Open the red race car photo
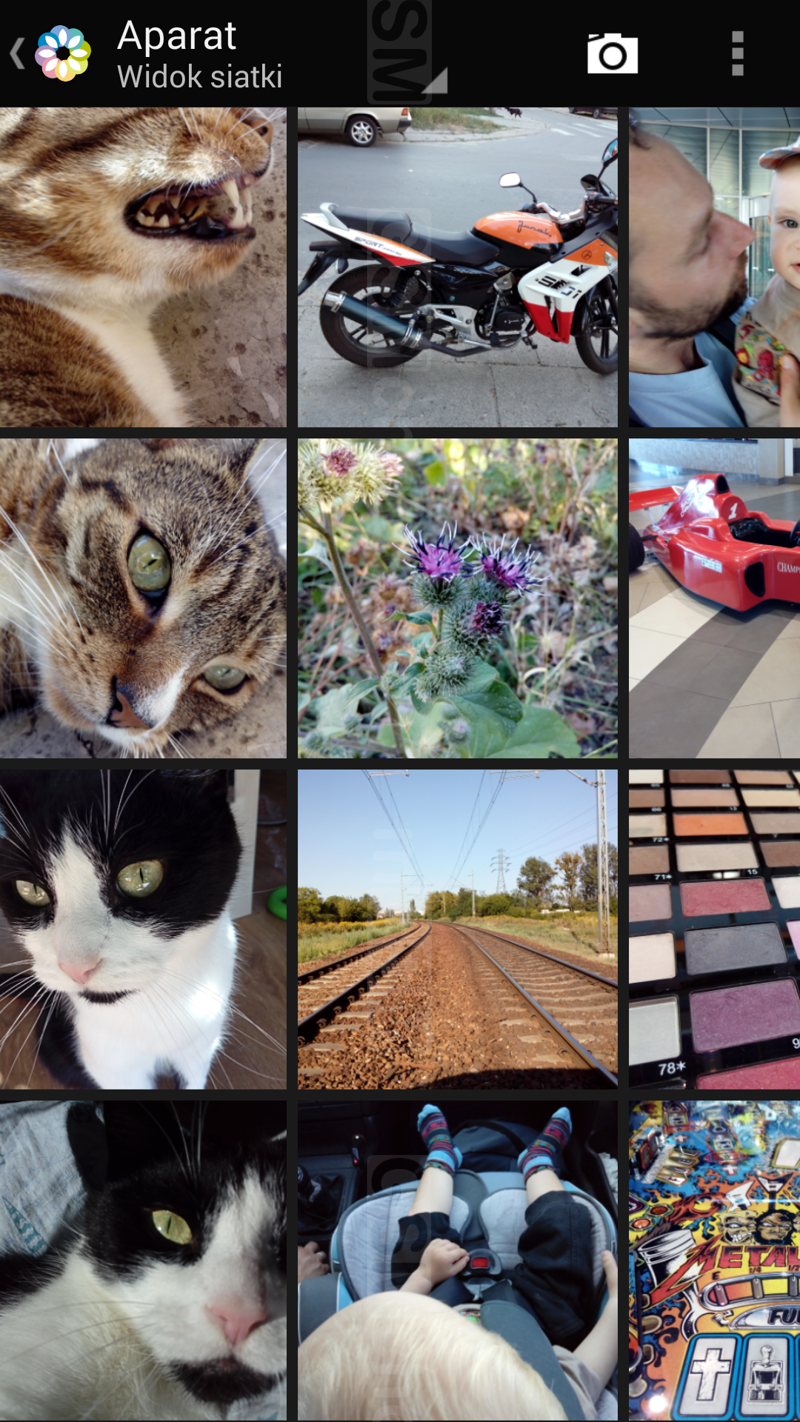800x1422 pixels. coord(714,598)
